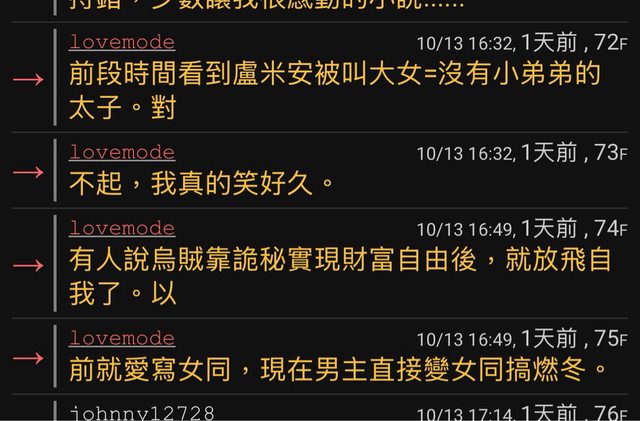Tap lovemode's username link on comment 74F
640x421 pixels.
(122, 228)
